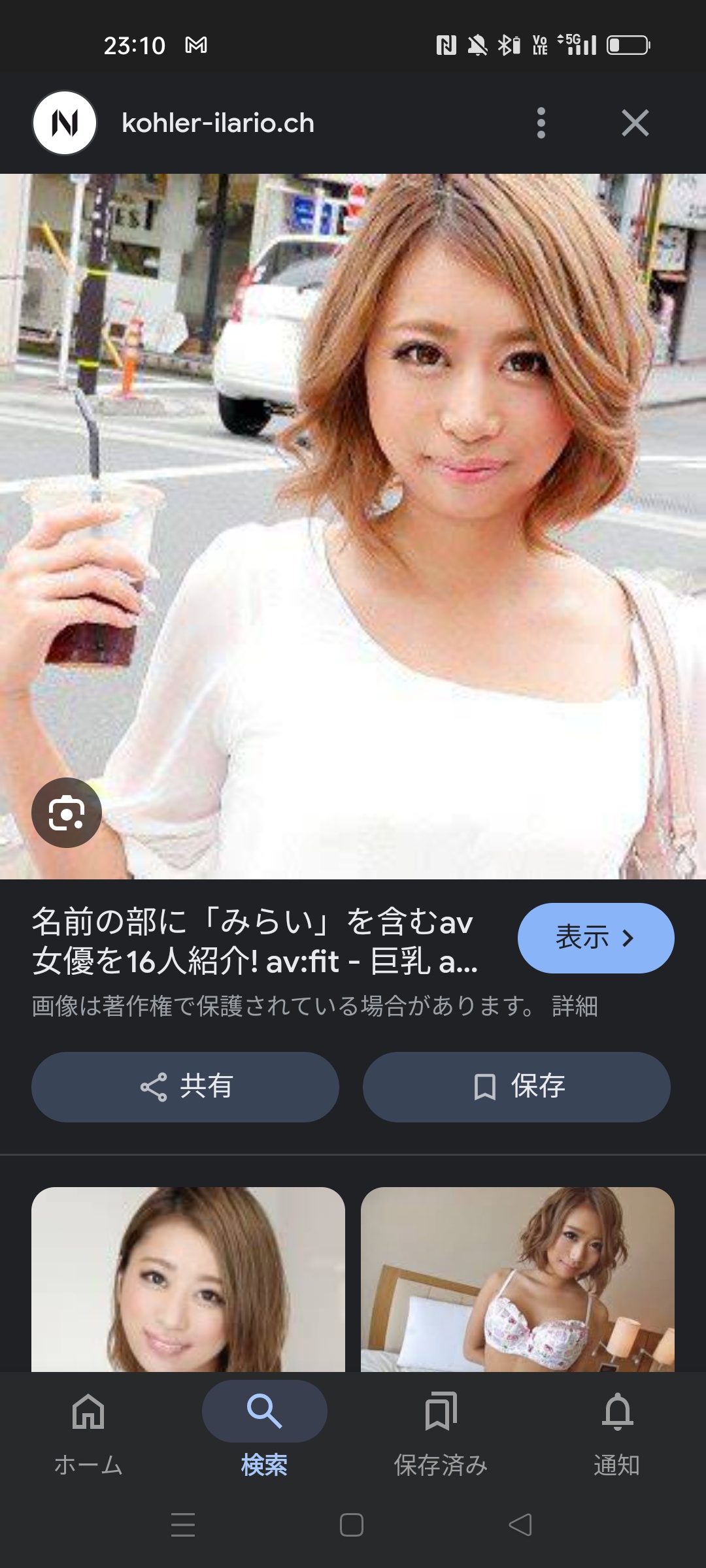Open the three-dot overflow menu

click(x=541, y=123)
